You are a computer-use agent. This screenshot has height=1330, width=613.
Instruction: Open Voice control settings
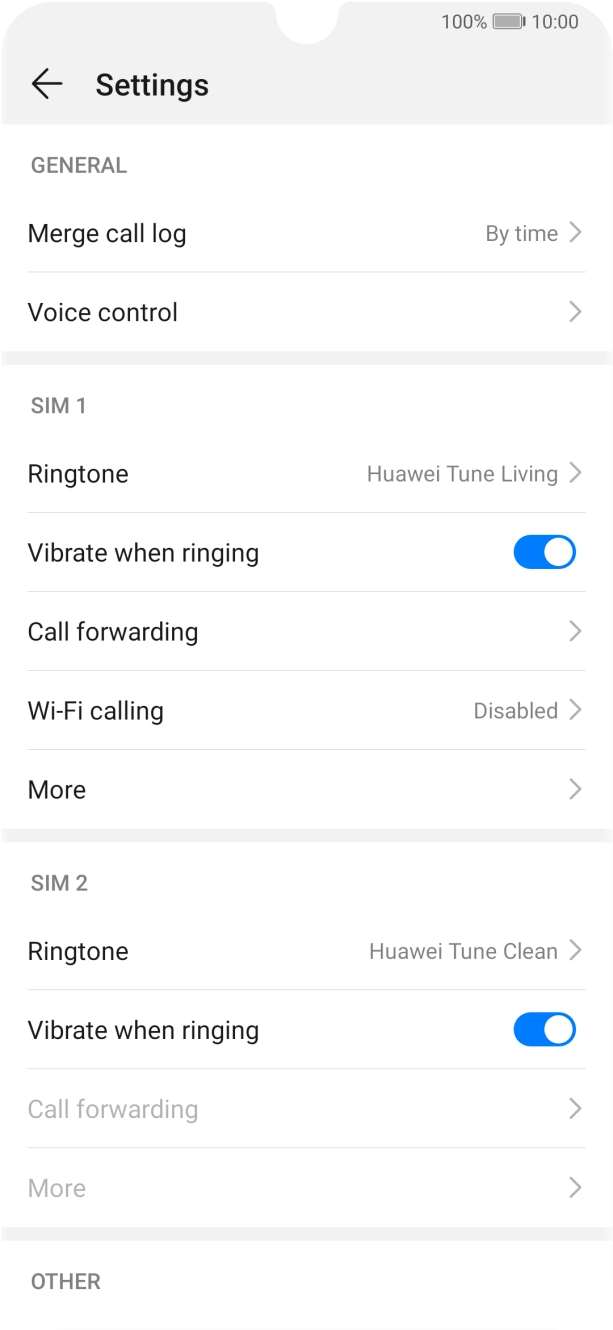tap(306, 312)
